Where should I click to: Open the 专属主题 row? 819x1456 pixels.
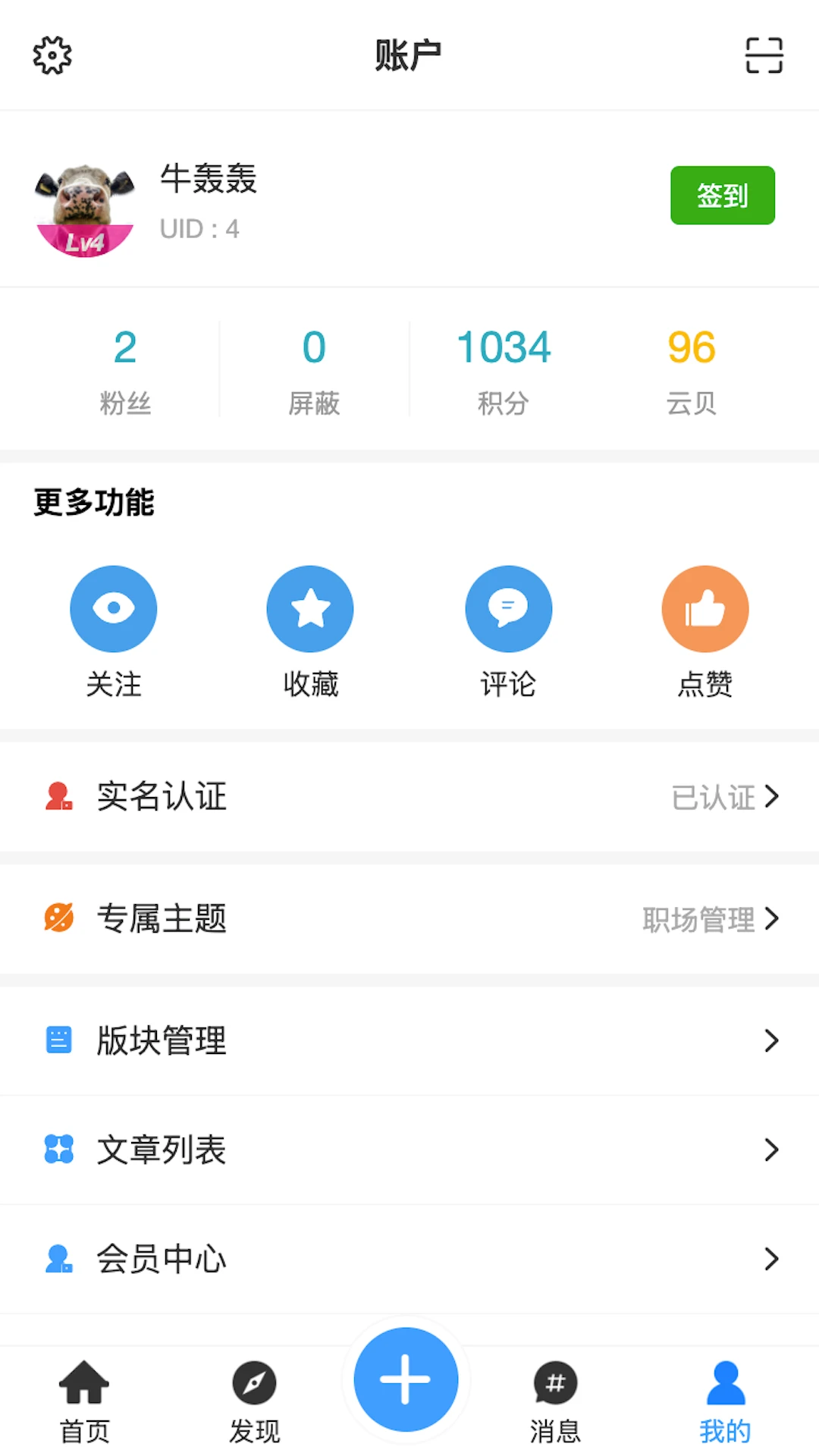[x=409, y=918]
